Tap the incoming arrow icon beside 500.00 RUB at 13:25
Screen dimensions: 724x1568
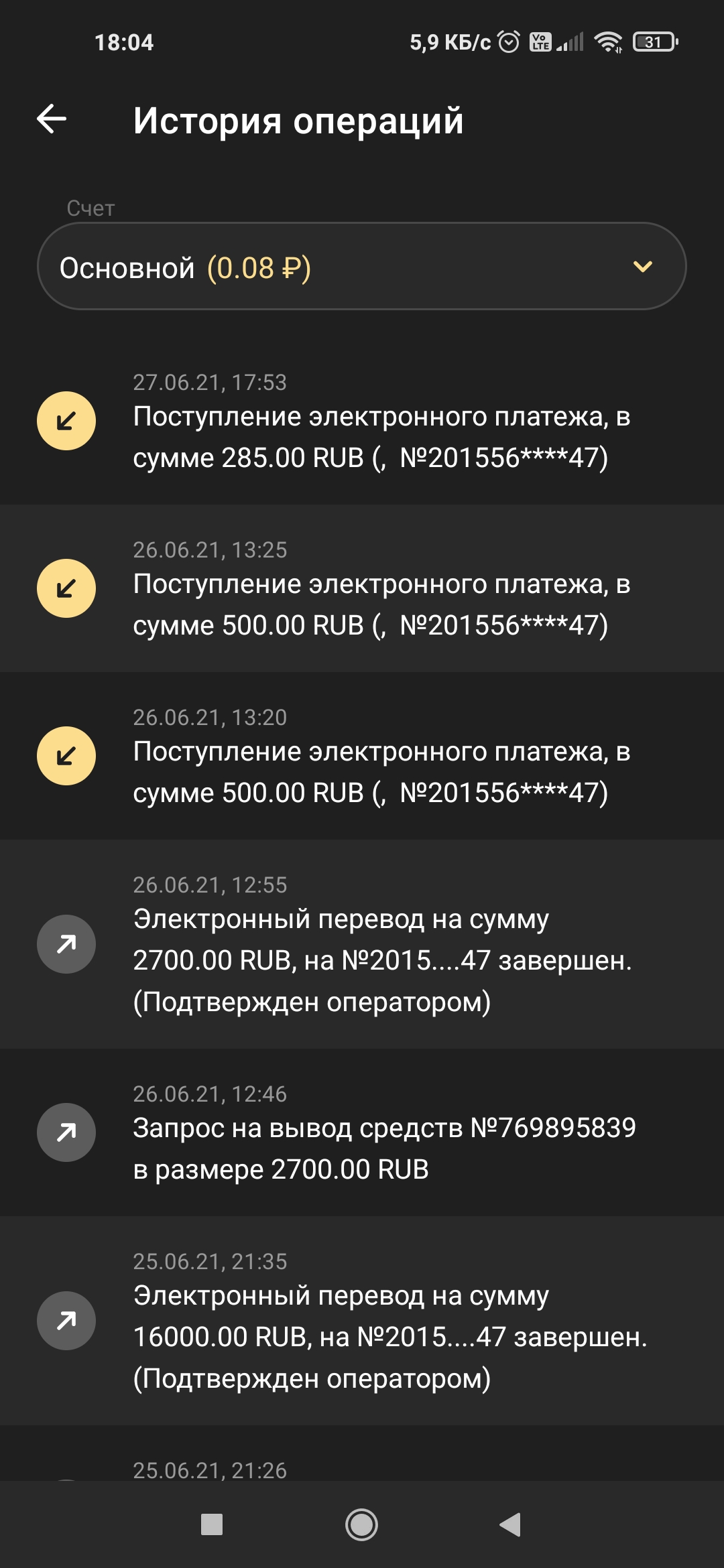(x=65, y=588)
